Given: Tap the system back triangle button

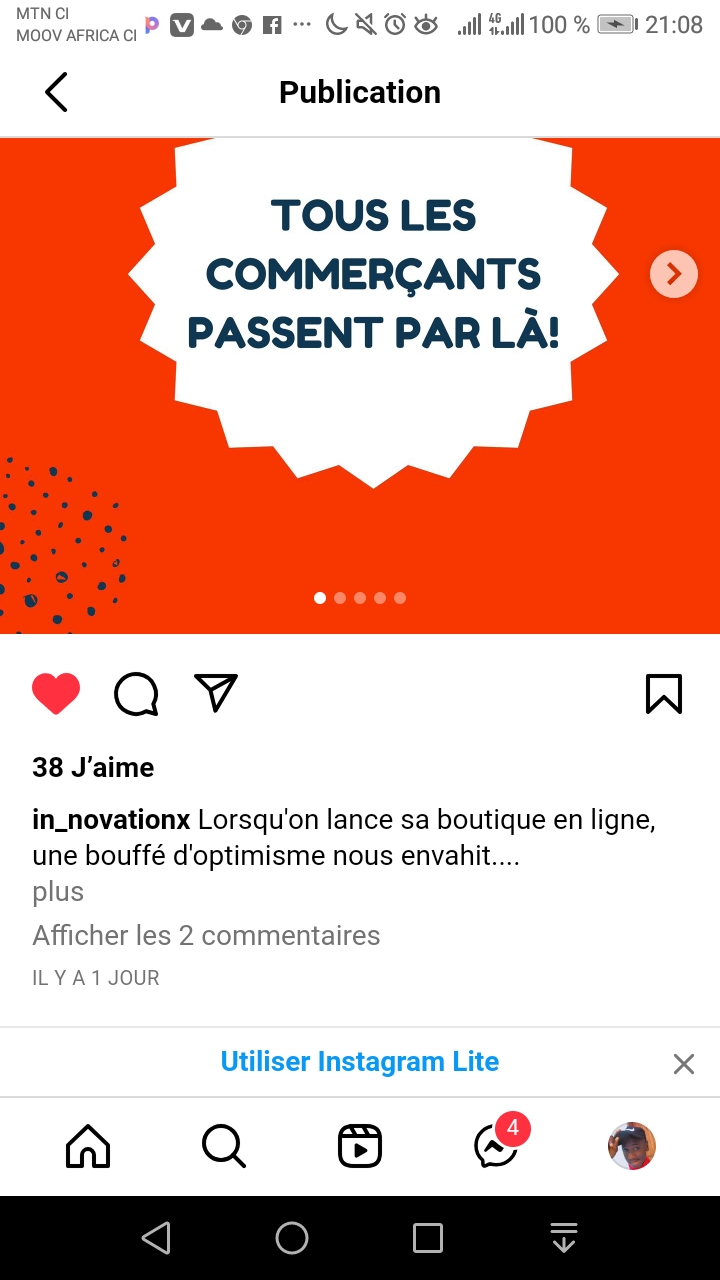Looking at the screenshot, I should [156, 1238].
